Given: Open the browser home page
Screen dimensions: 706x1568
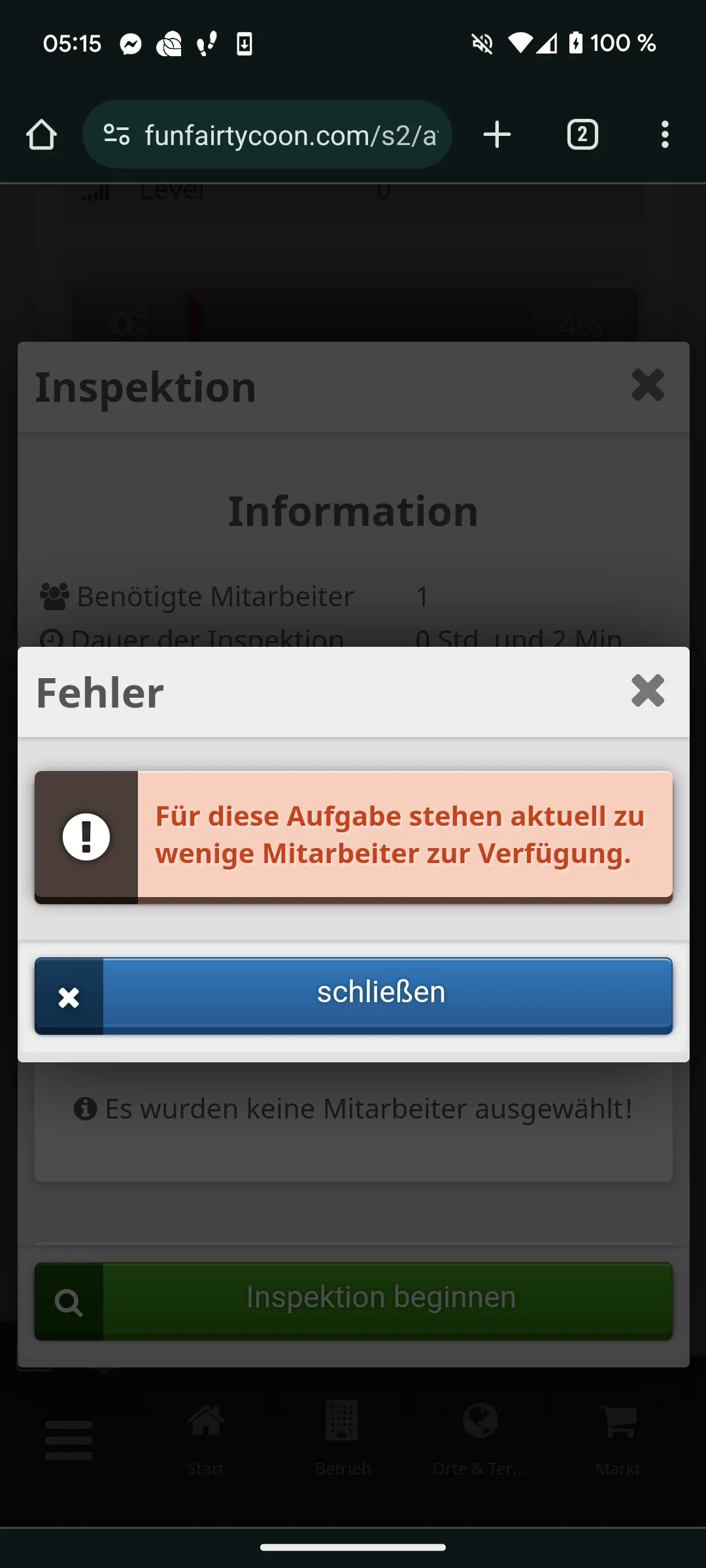Looking at the screenshot, I should click(x=41, y=135).
